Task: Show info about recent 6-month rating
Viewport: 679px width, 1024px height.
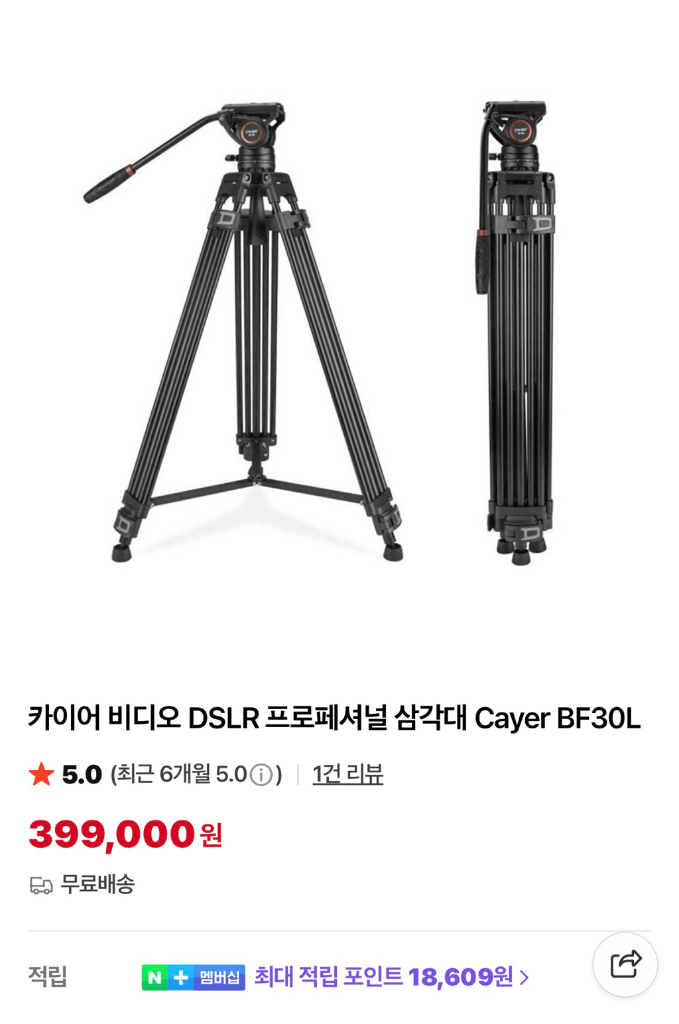Action: click(x=261, y=775)
